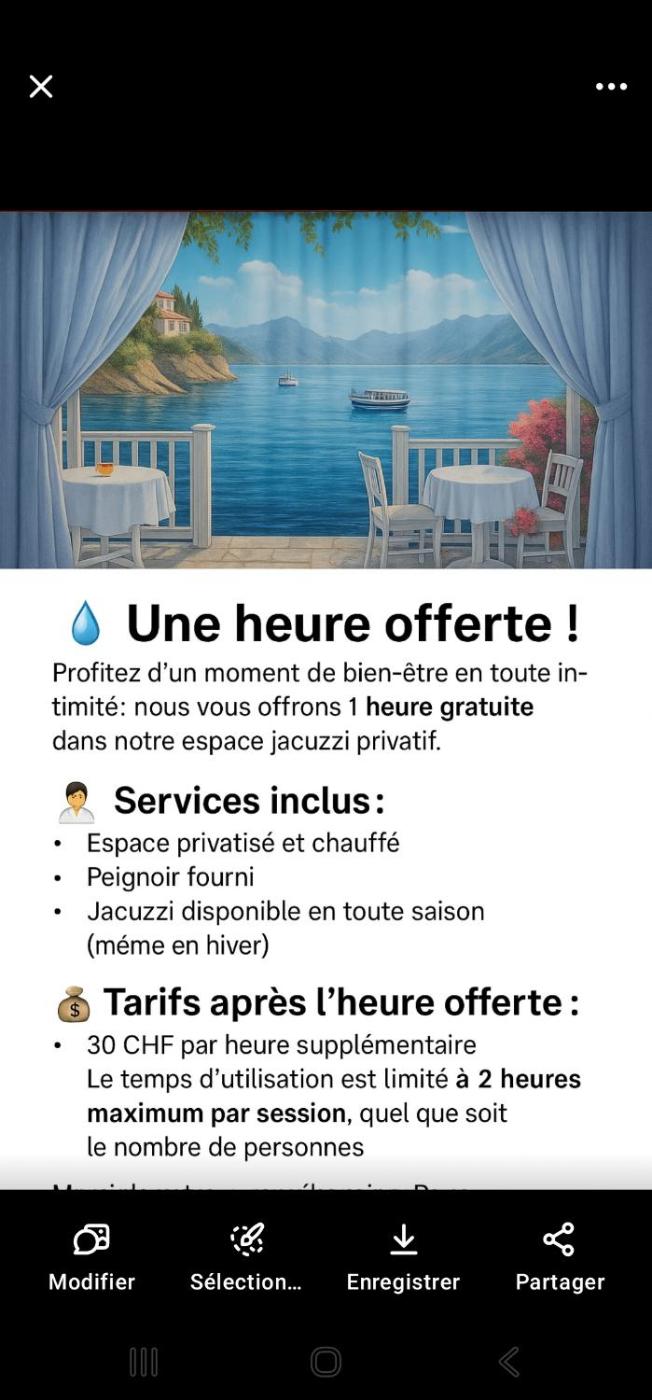Close the image viewer
Viewport: 652px width, 1400px height.
pos(41,87)
